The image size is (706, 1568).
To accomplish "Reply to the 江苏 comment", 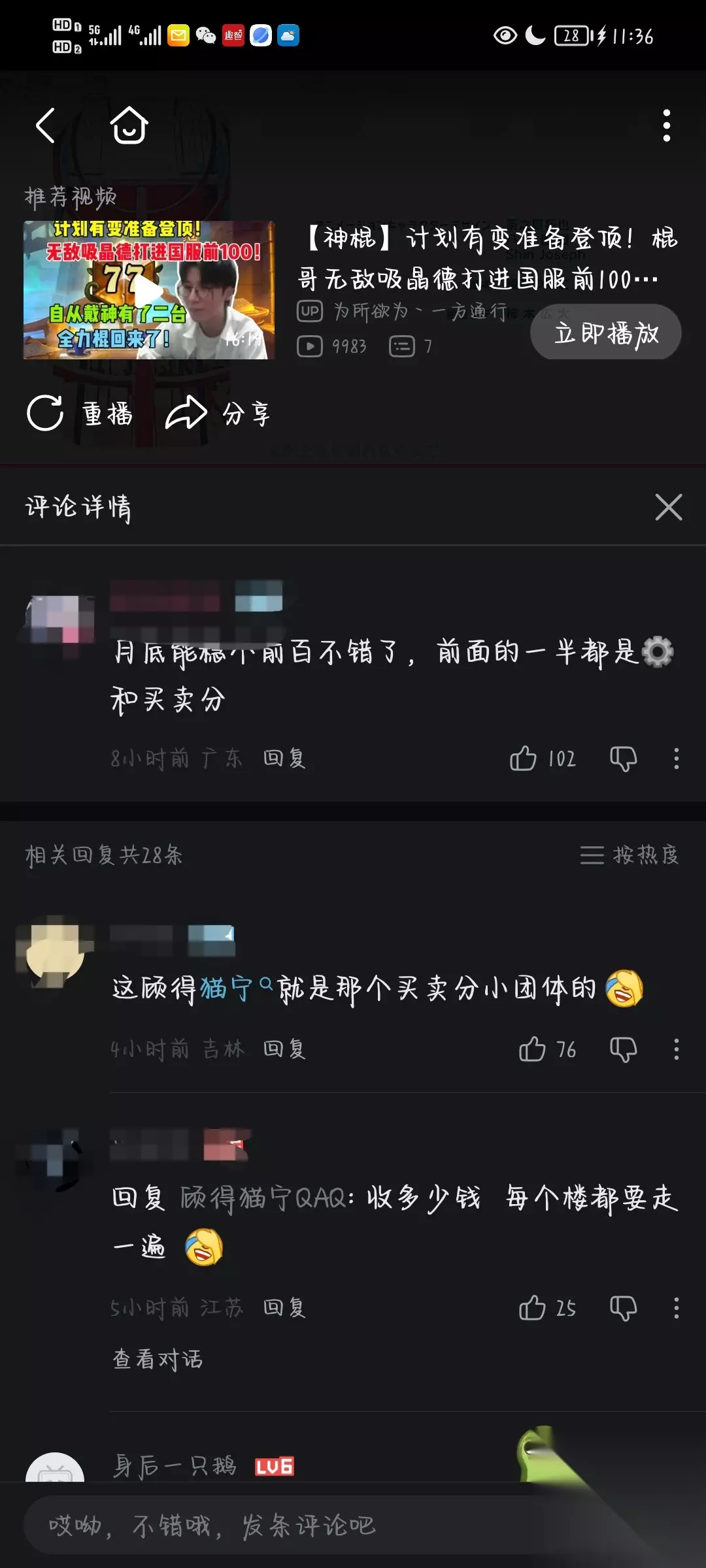I will pos(284,1307).
